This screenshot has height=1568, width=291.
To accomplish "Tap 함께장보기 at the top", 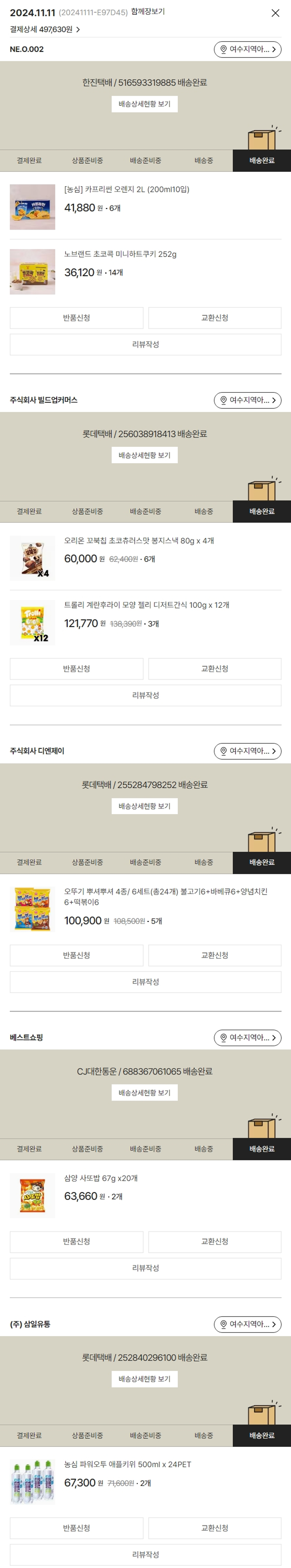I will coord(147,12).
